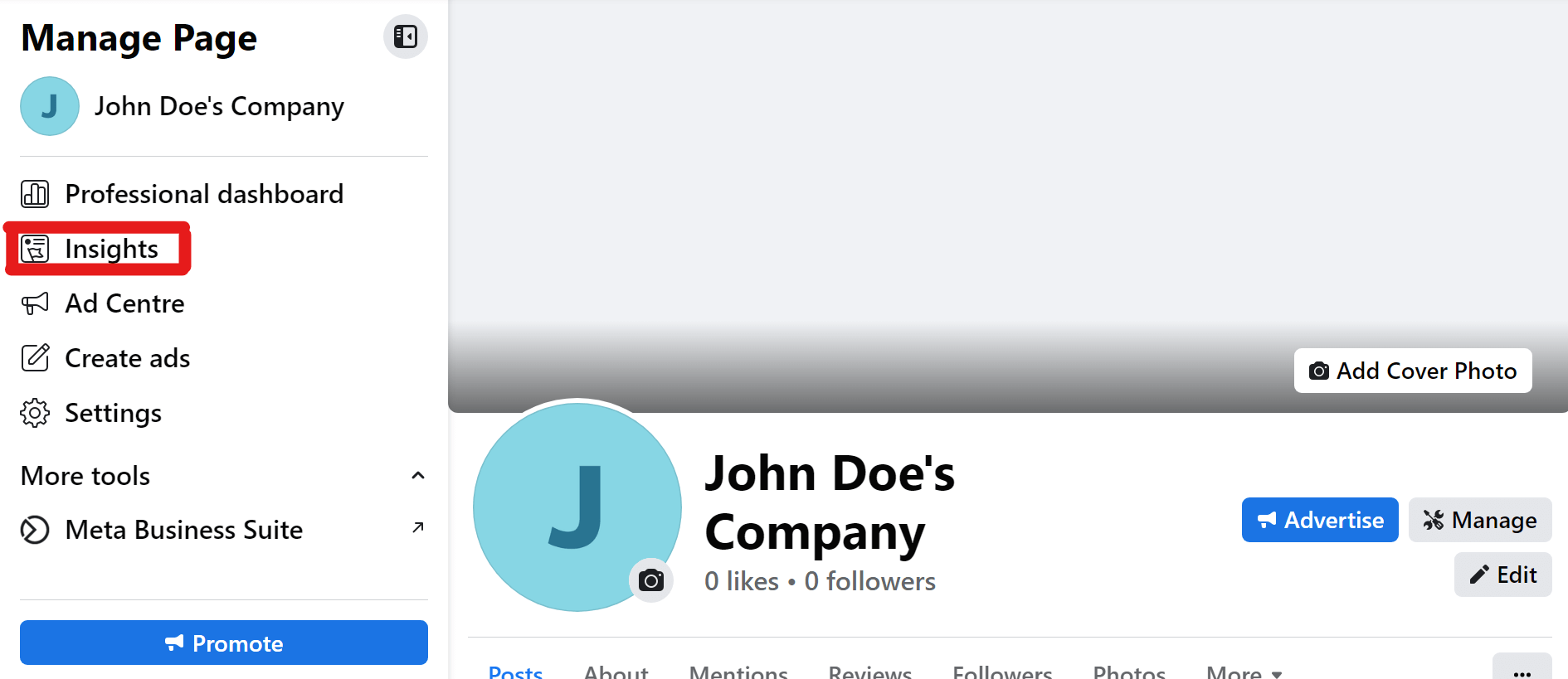Go to Ad Centre

point(124,303)
